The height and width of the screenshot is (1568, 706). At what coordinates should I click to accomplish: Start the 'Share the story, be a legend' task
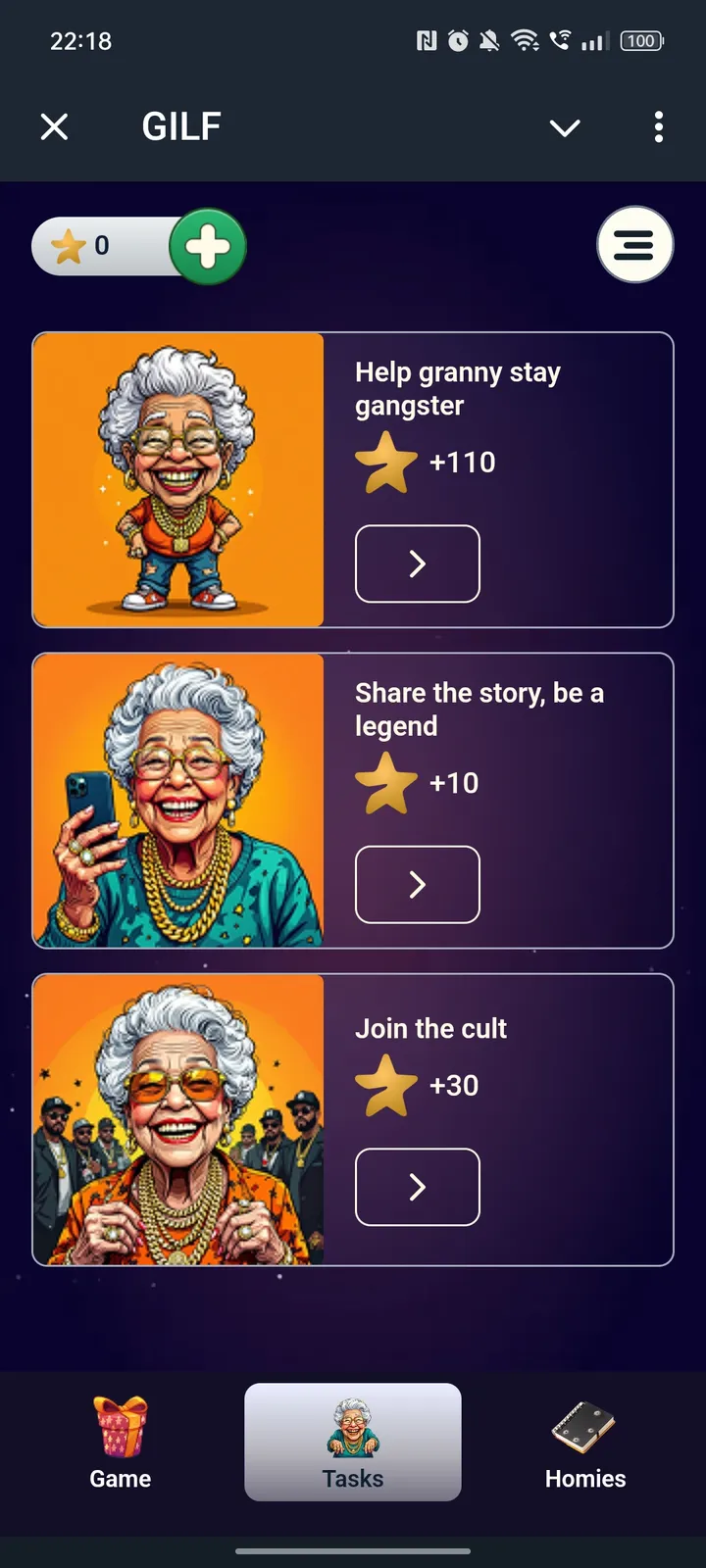click(417, 884)
